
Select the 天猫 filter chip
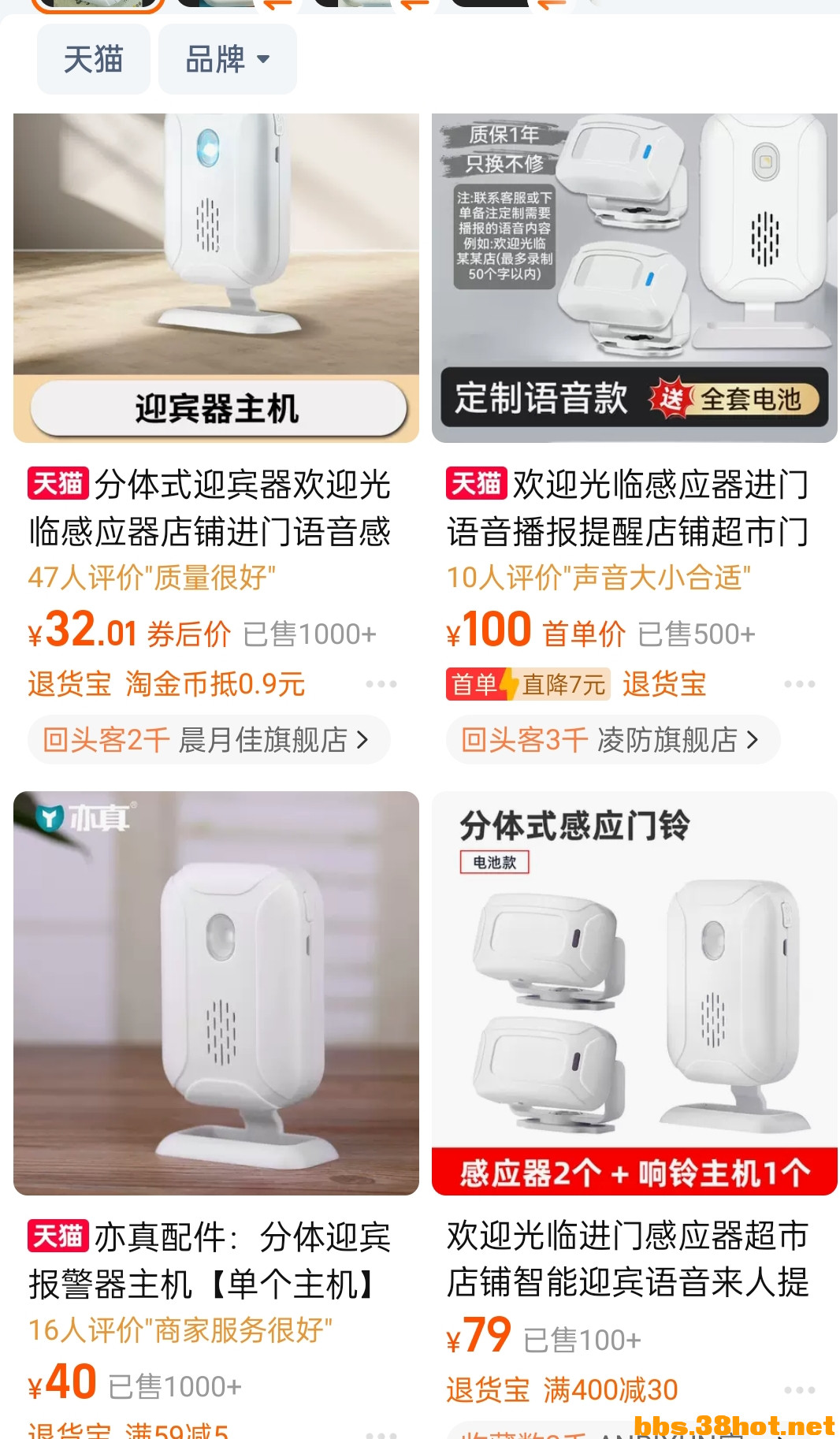point(93,59)
